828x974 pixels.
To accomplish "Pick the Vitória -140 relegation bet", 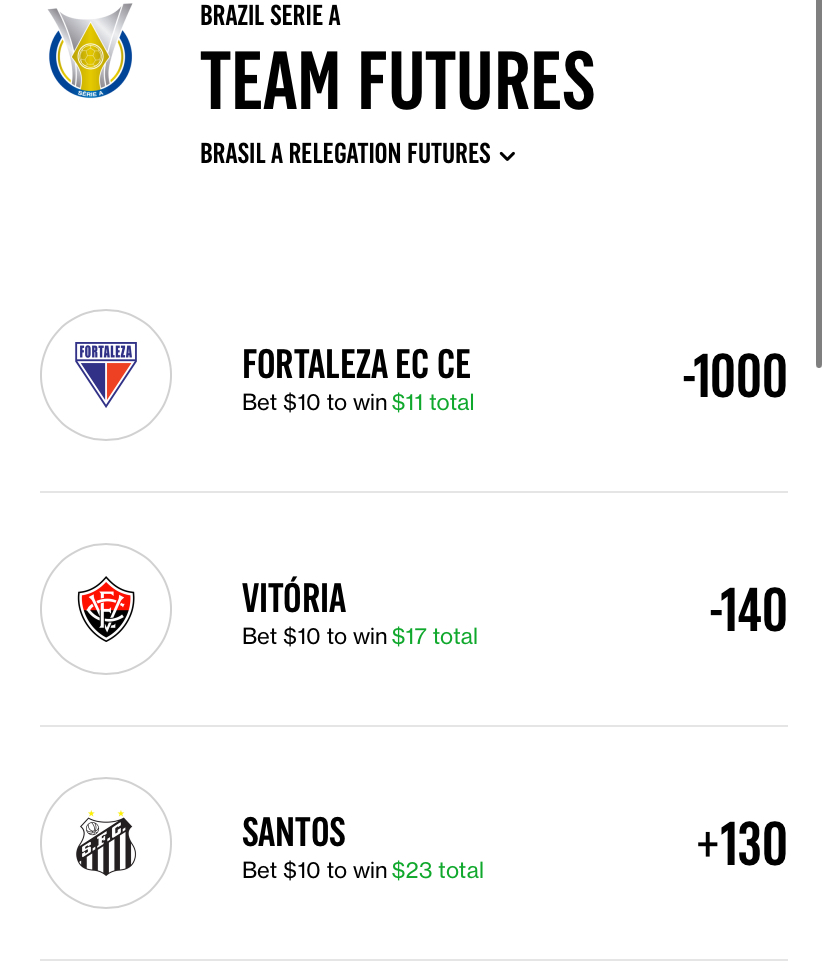I will [747, 611].
